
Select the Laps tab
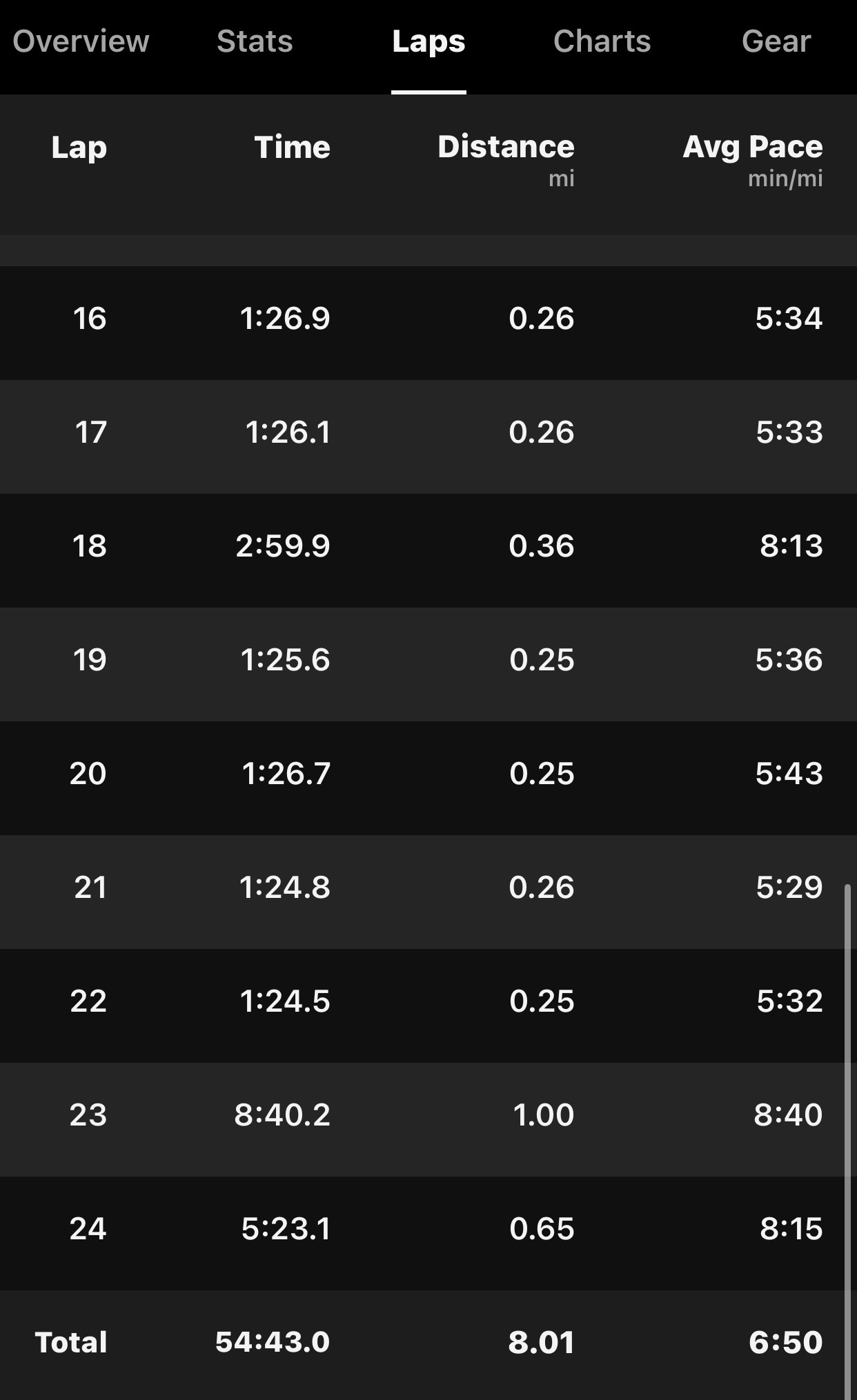428,43
